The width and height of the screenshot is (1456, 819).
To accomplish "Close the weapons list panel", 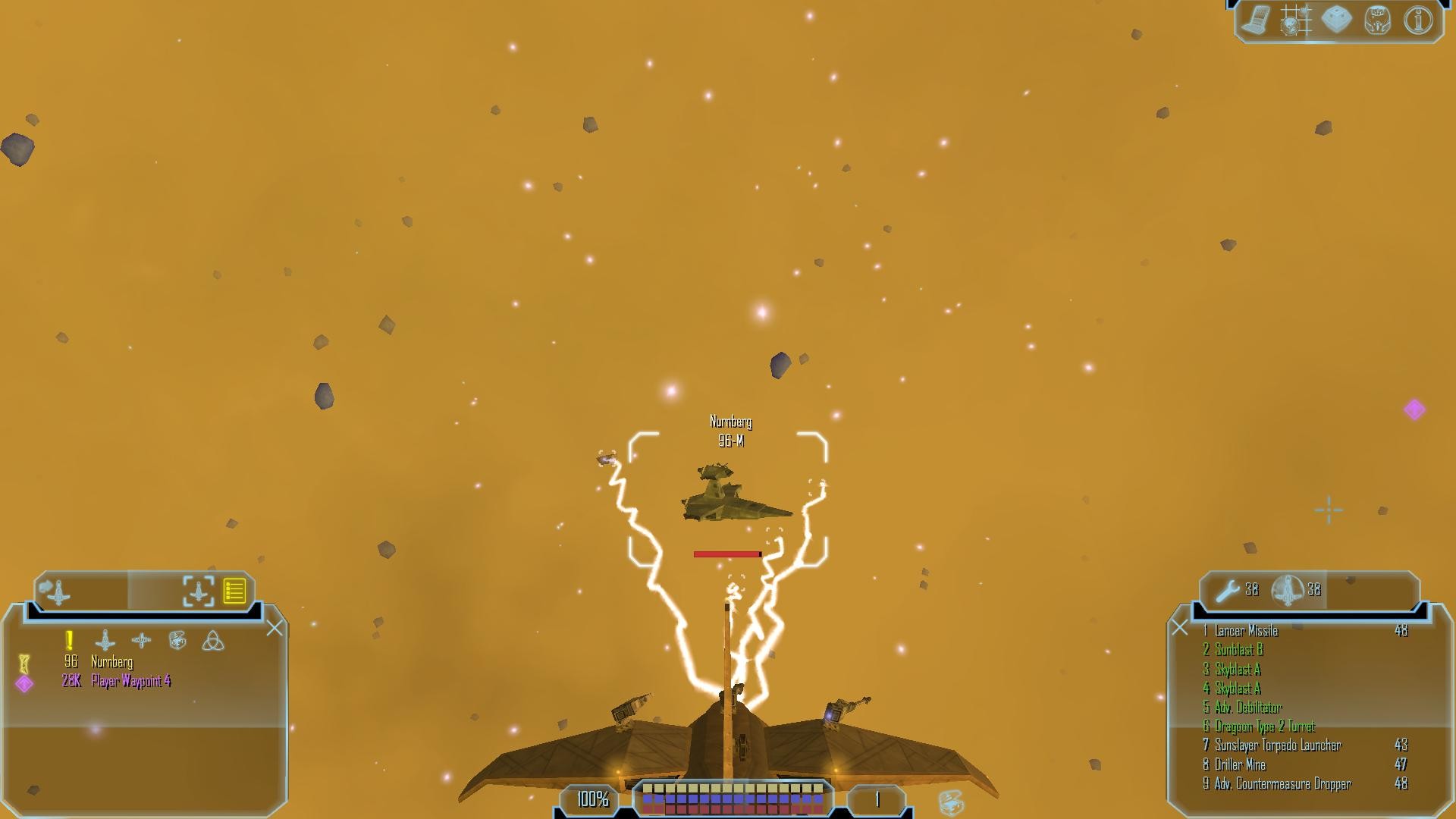I will (x=1179, y=627).
